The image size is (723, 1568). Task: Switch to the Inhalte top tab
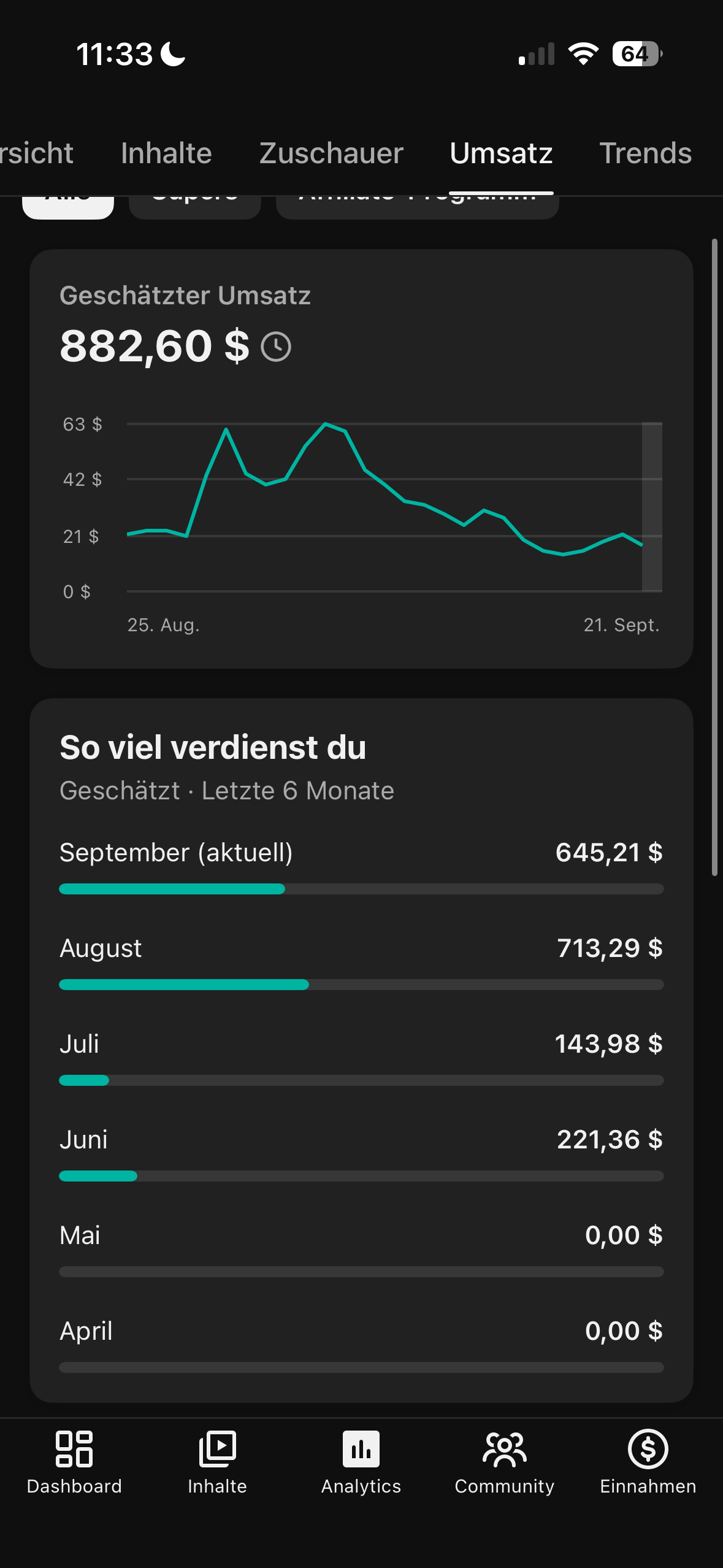click(x=166, y=153)
